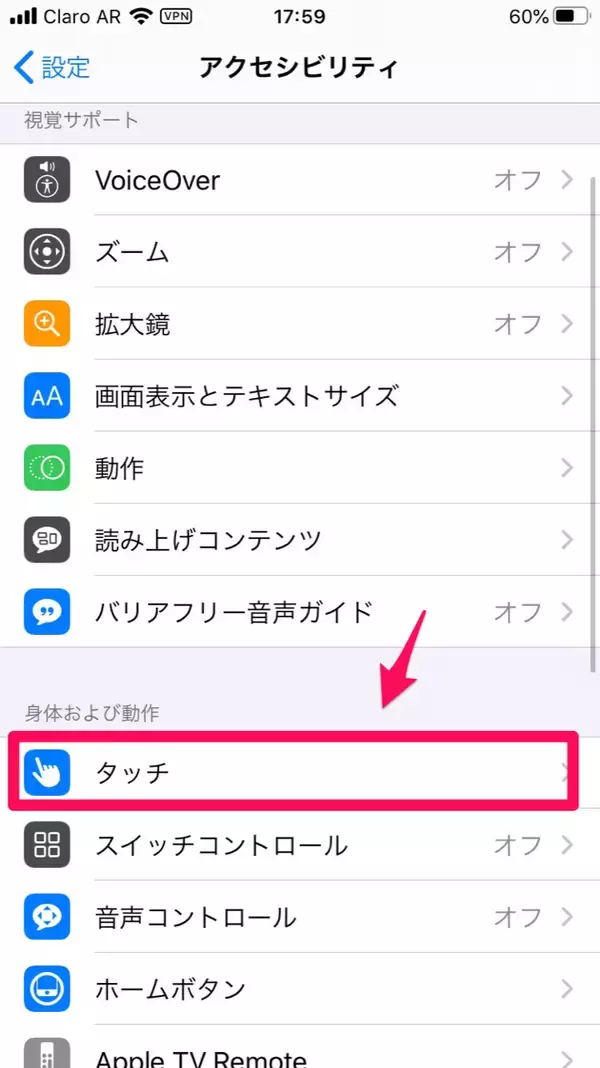
Task: Open the 動作 row
Action: coord(300,468)
